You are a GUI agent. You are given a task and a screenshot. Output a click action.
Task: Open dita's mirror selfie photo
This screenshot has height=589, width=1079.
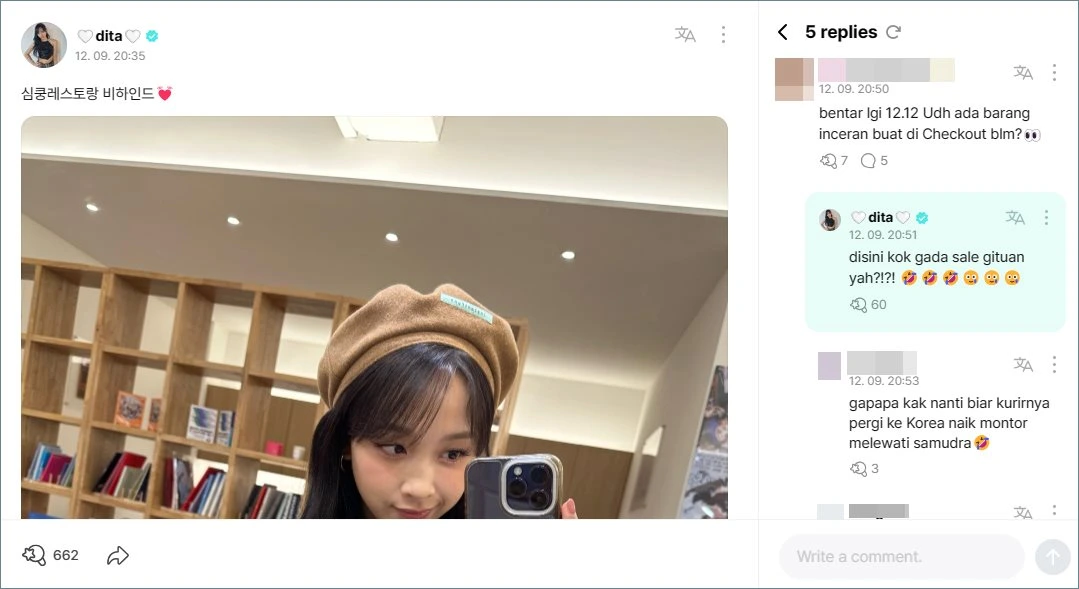(374, 330)
